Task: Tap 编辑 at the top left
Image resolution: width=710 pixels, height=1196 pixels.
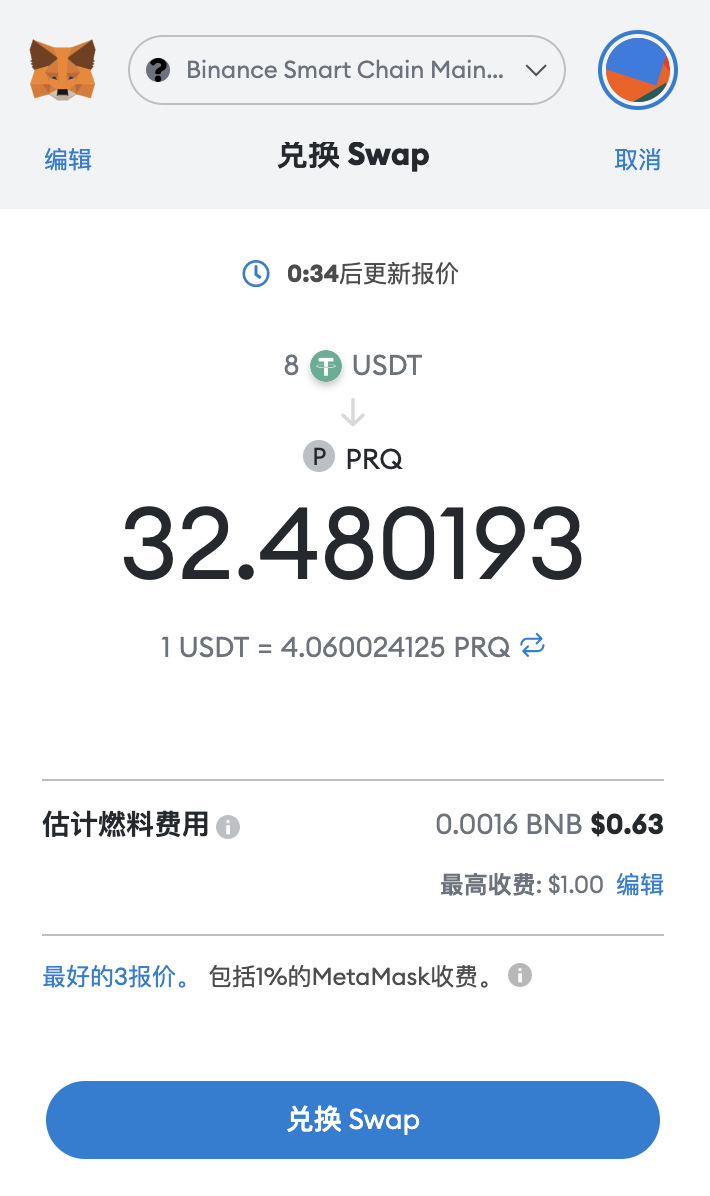Action: click(x=68, y=159)
